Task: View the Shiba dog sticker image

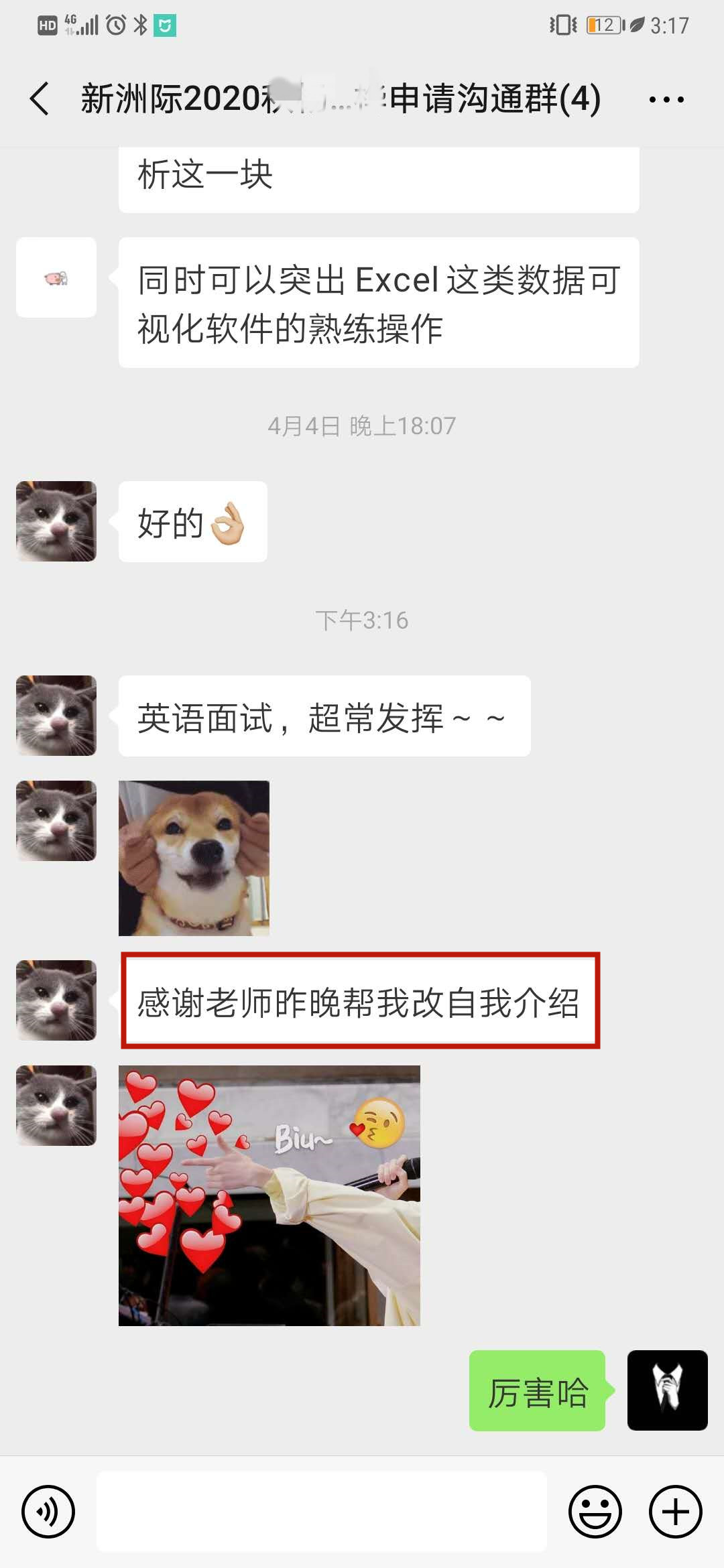Action: pyautogui.click(x=194, y=858)
